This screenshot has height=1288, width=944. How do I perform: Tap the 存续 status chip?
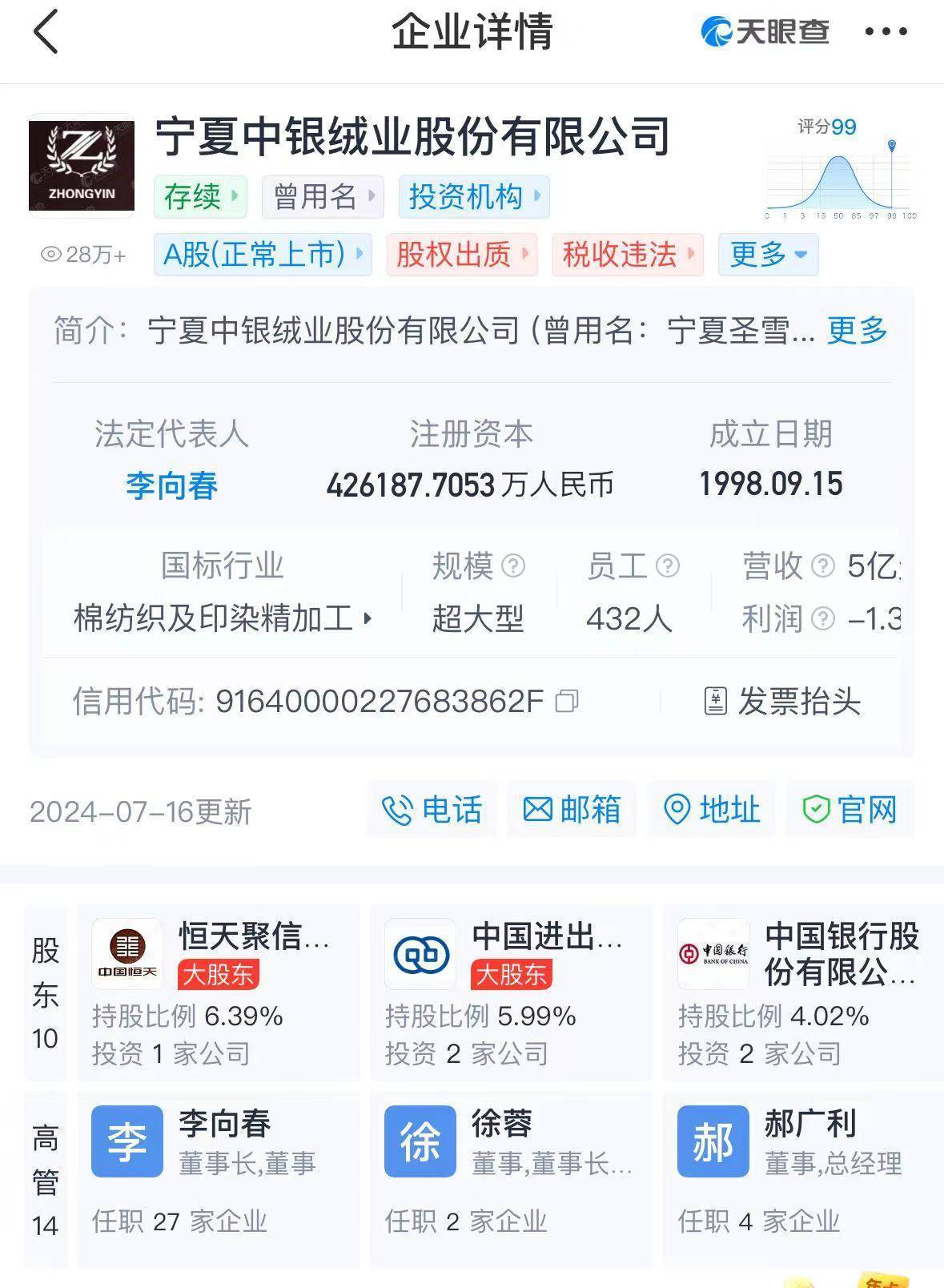pos(200,197)
